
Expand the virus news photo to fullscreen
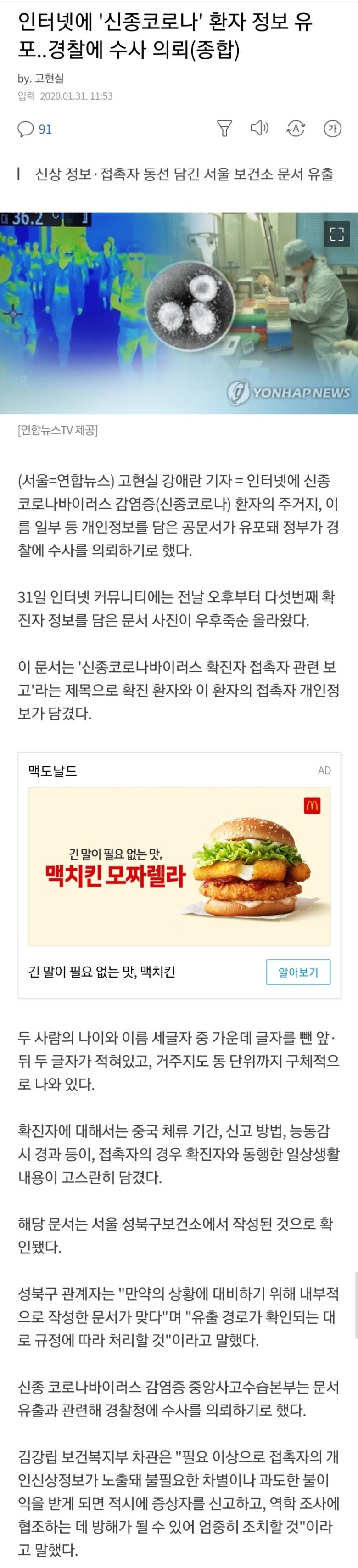click(336, 234)
